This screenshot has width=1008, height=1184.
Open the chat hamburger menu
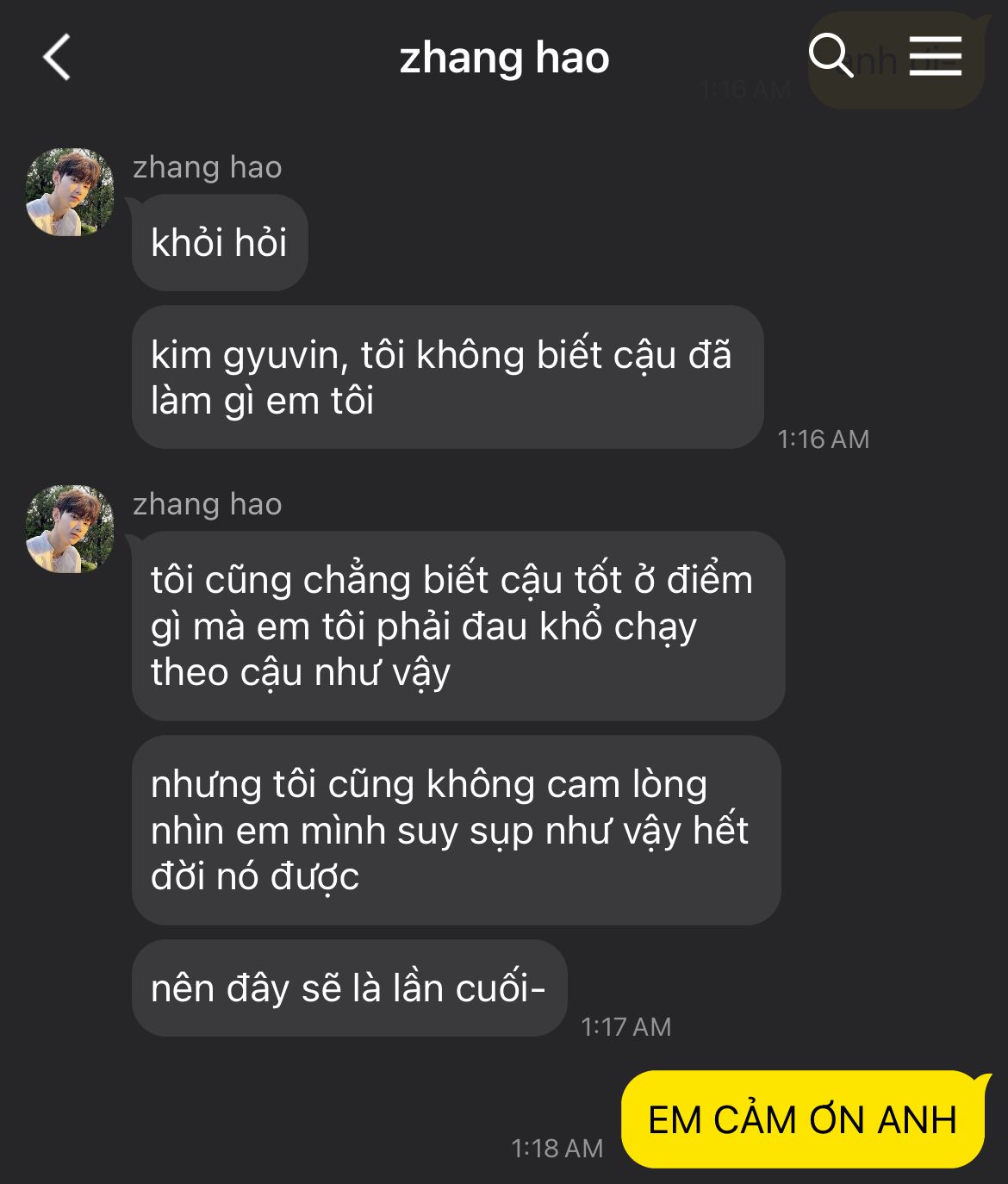935,57
